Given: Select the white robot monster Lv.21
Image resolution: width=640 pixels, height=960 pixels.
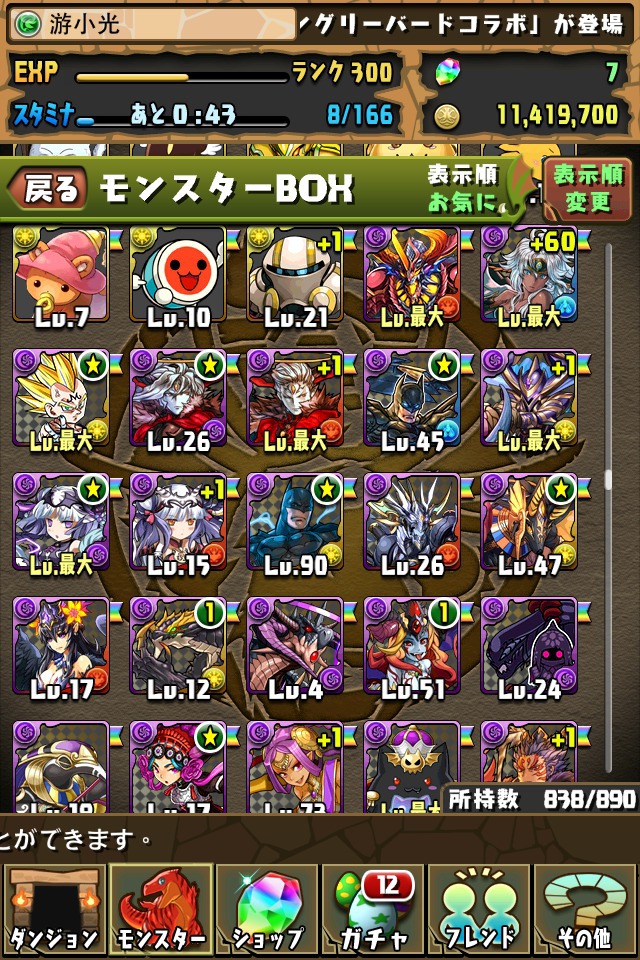Looking at the screenshot, I should [295, 273].
